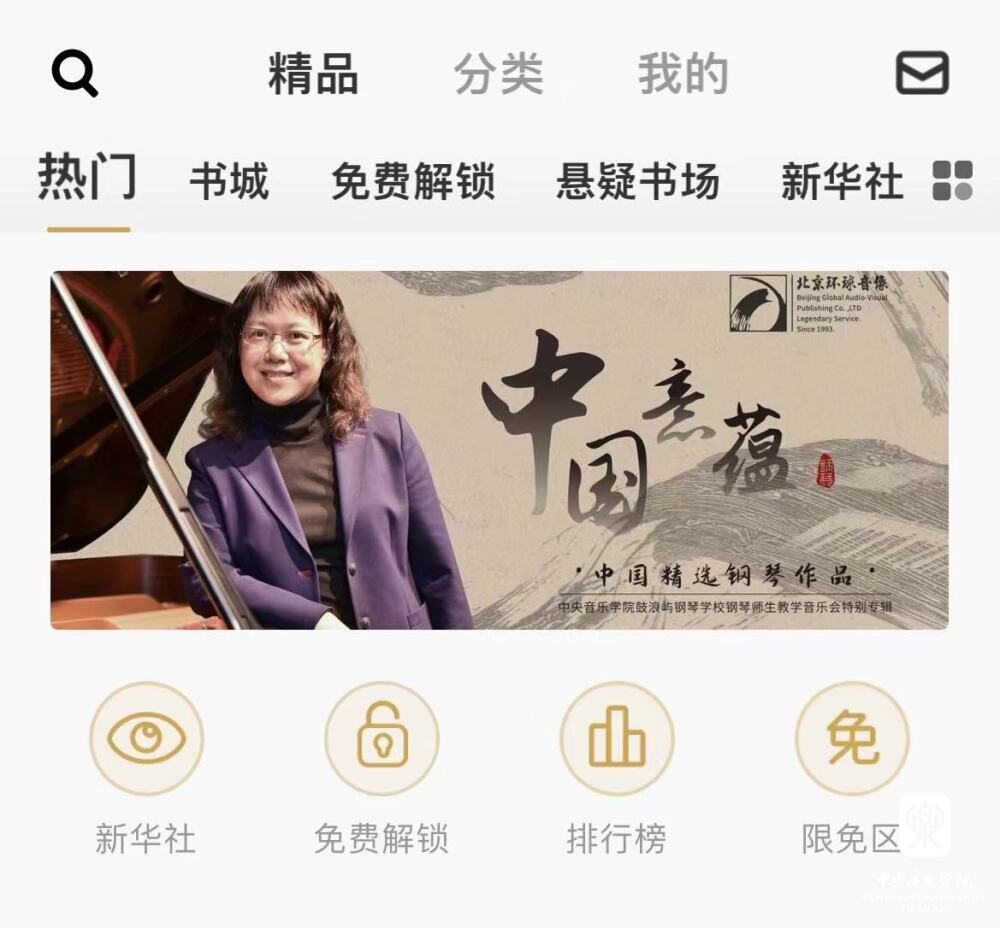Open the messages envelope icon
1000x928 pixels.
tap(921, 73)
